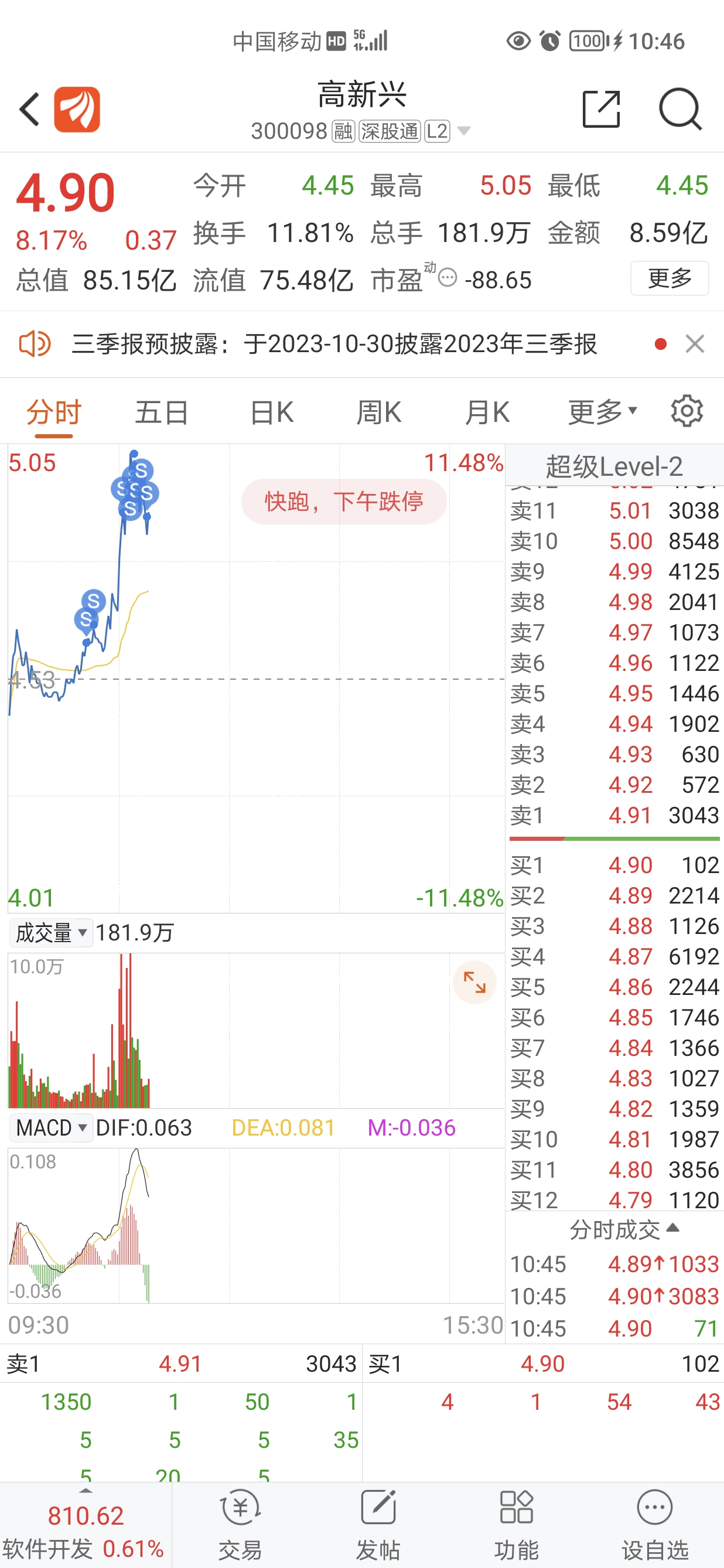Expand the chart to full screen
The height and width of the screenshot is (1568, 724).
(x=474, y=983)
